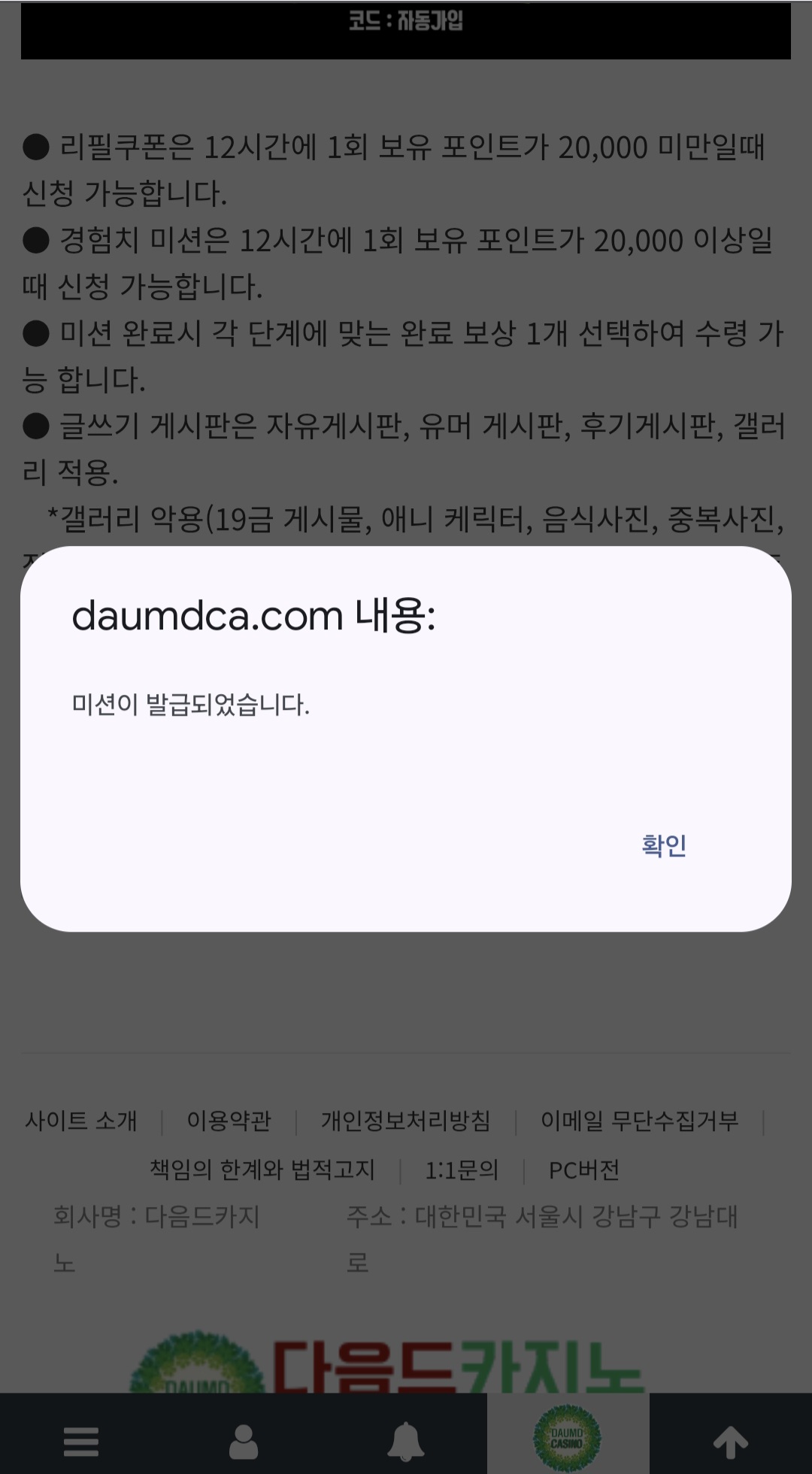Tap the up arrow to return to top
The image size is (812, 1474).
tap(730, 1442)
